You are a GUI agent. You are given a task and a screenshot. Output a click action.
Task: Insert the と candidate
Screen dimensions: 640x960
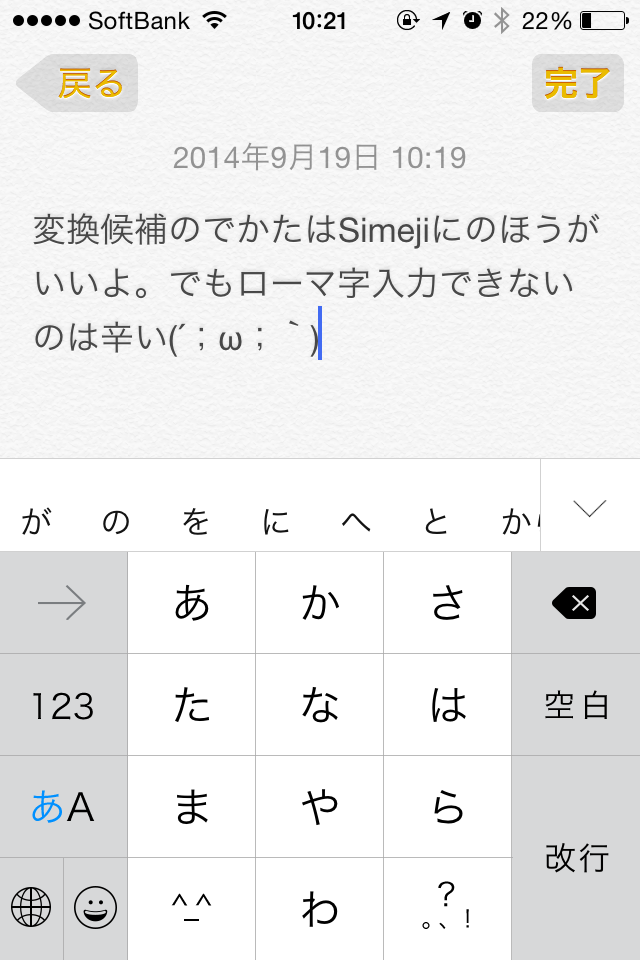[x=436, y=522]
